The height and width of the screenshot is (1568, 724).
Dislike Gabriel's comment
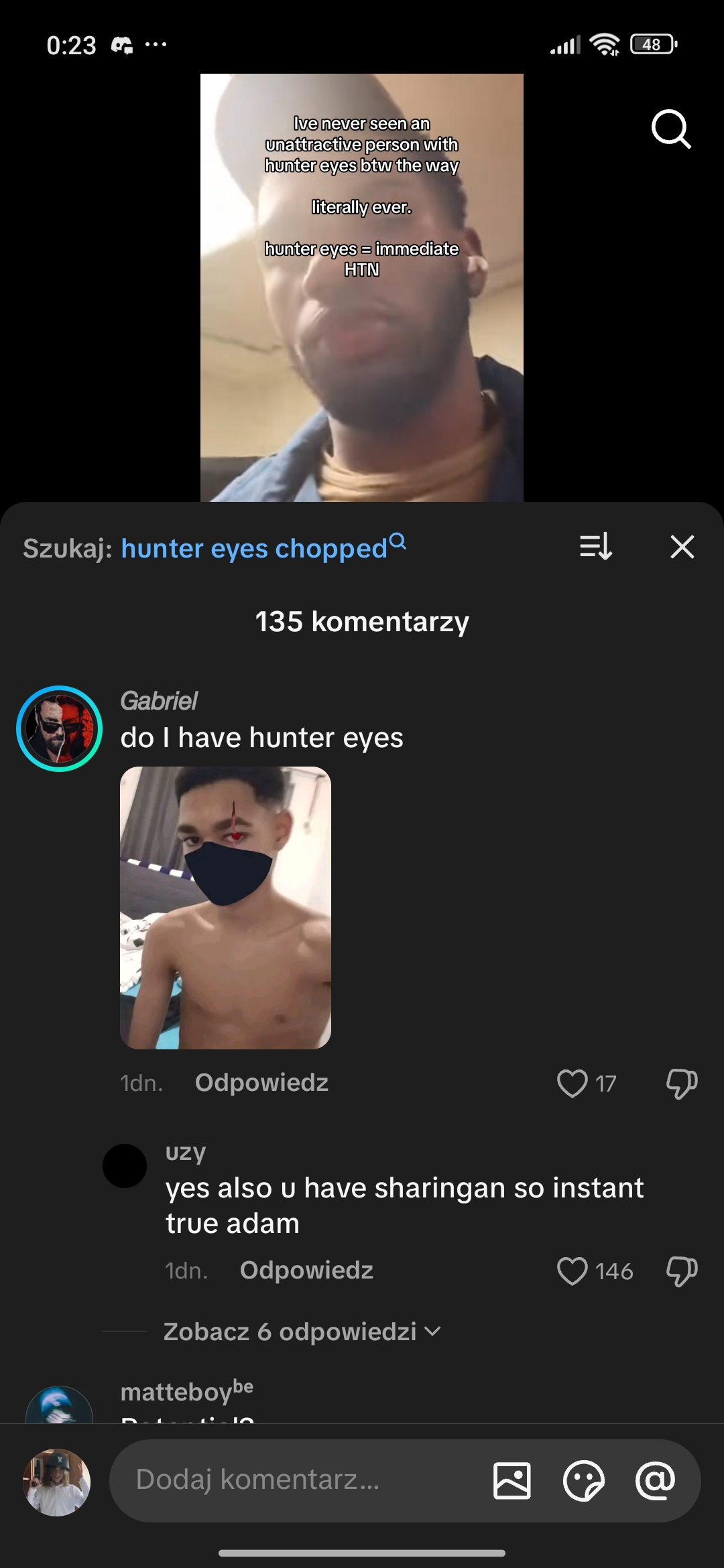(681, 1083)
